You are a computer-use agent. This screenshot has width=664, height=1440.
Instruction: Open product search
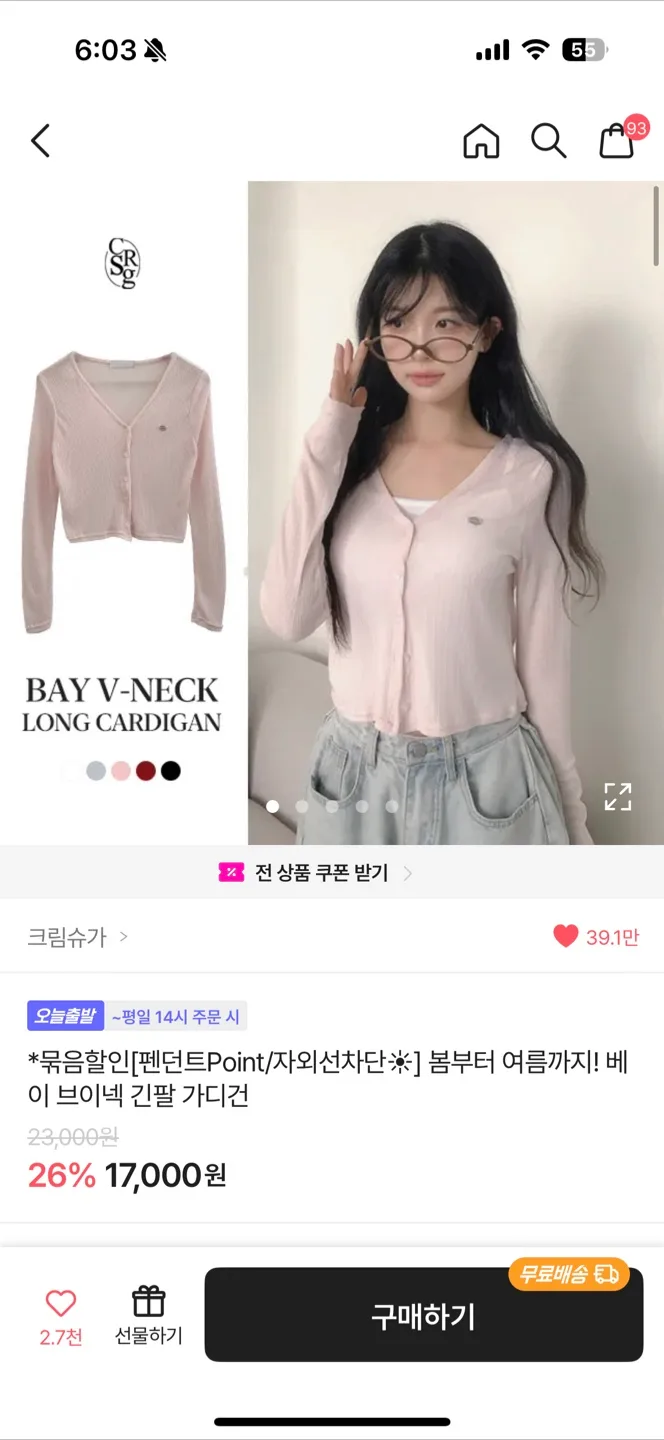[548, 141]
